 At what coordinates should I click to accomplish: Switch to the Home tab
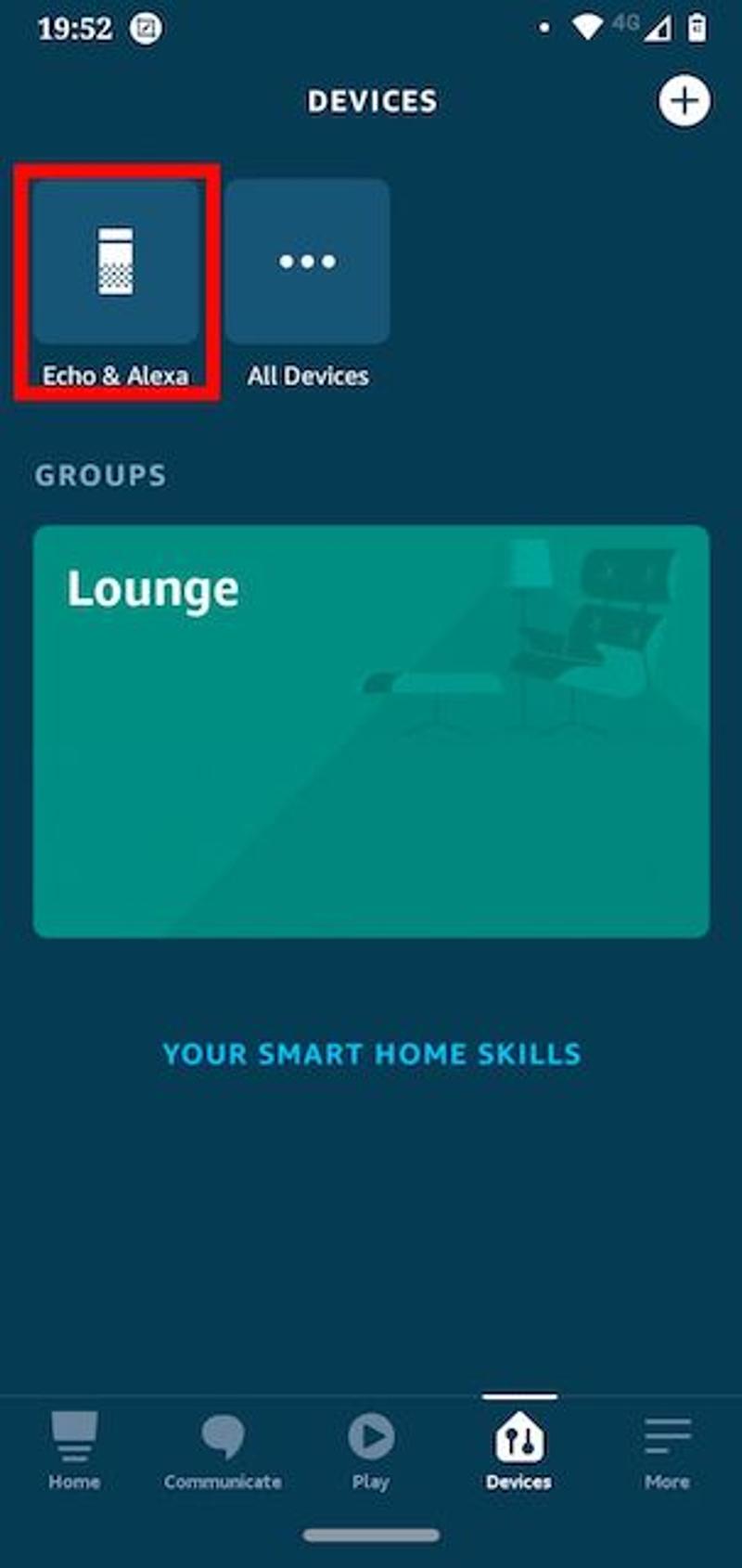click(74, 1450)
